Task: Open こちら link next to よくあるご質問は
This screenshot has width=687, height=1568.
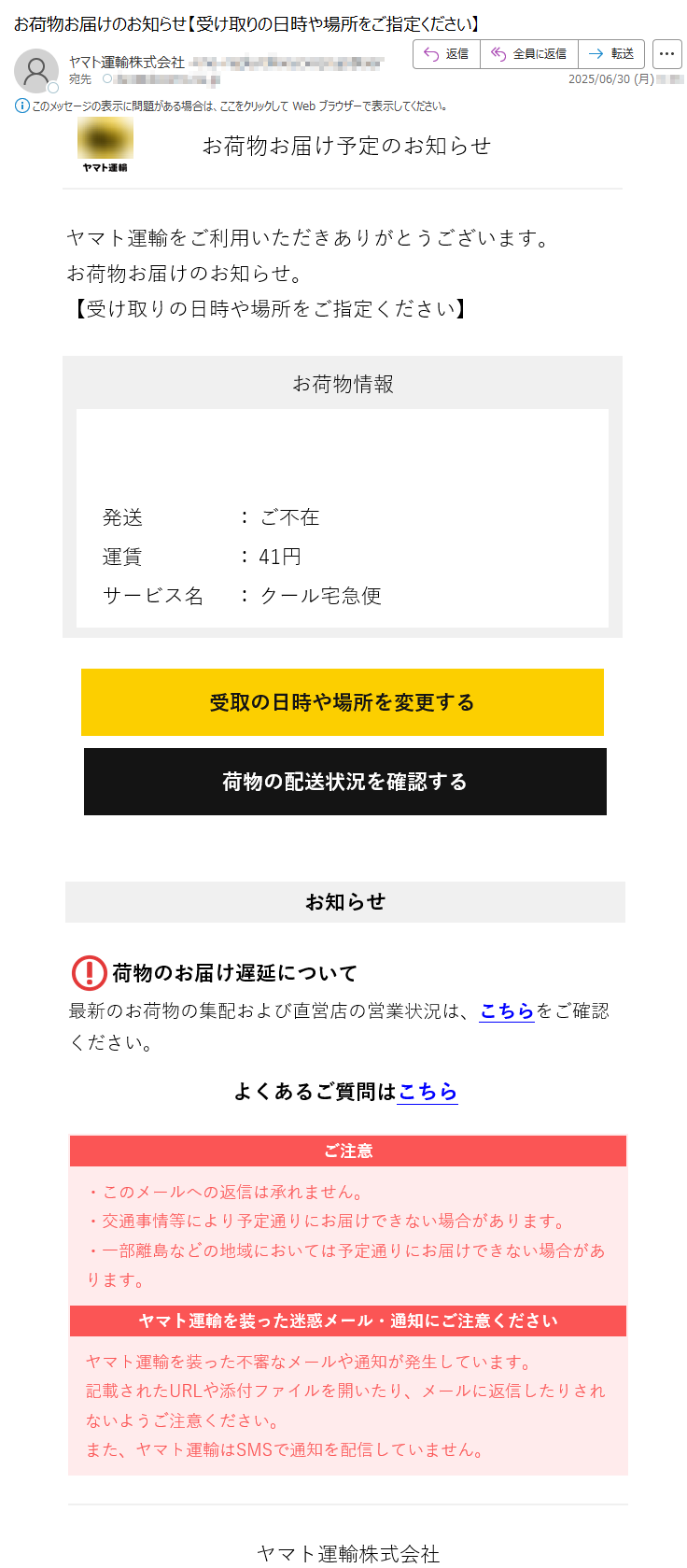Action: click(428, 1092)
